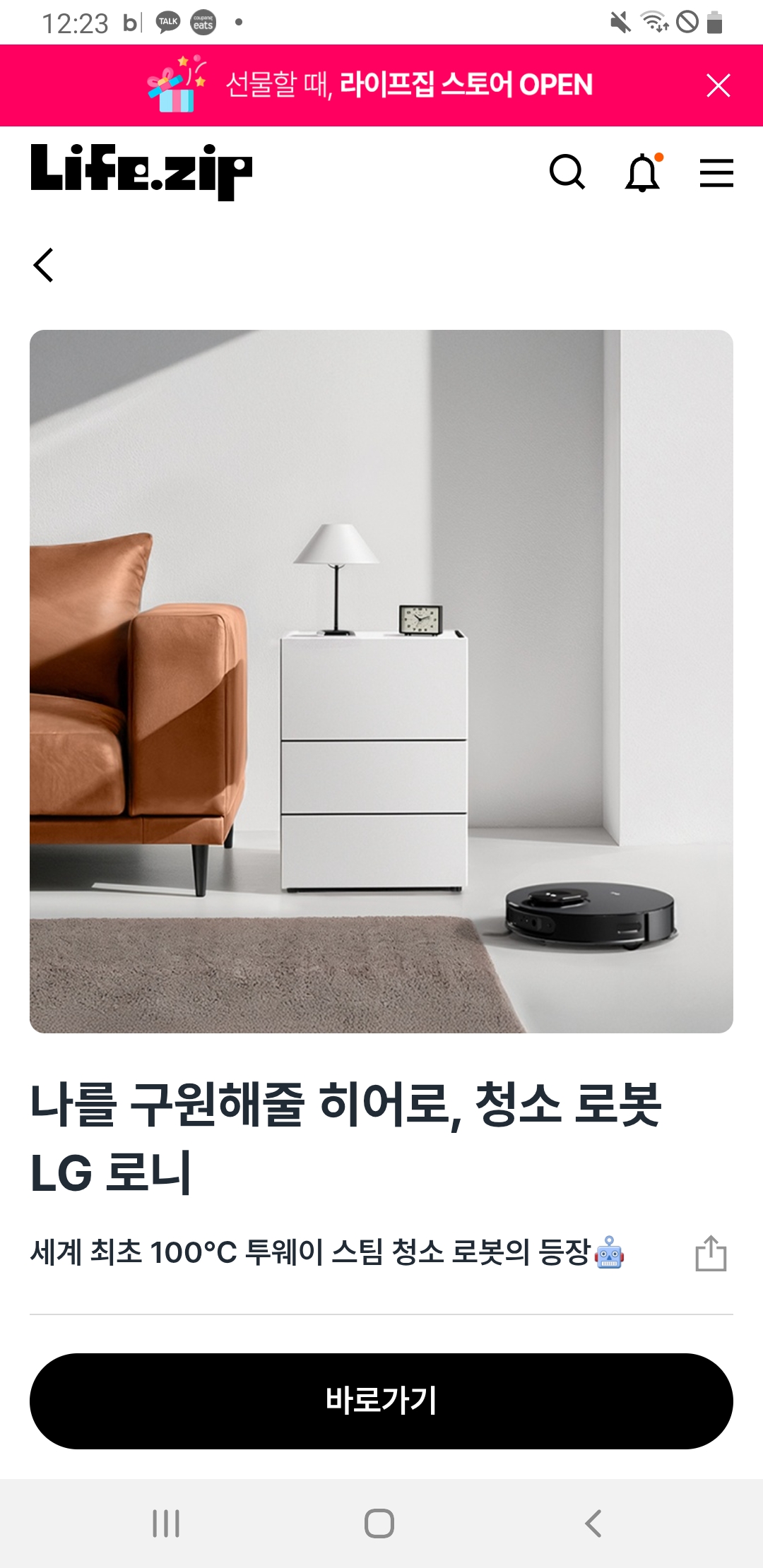
Task: Open the store open promo banner
Action: point(370,85)
